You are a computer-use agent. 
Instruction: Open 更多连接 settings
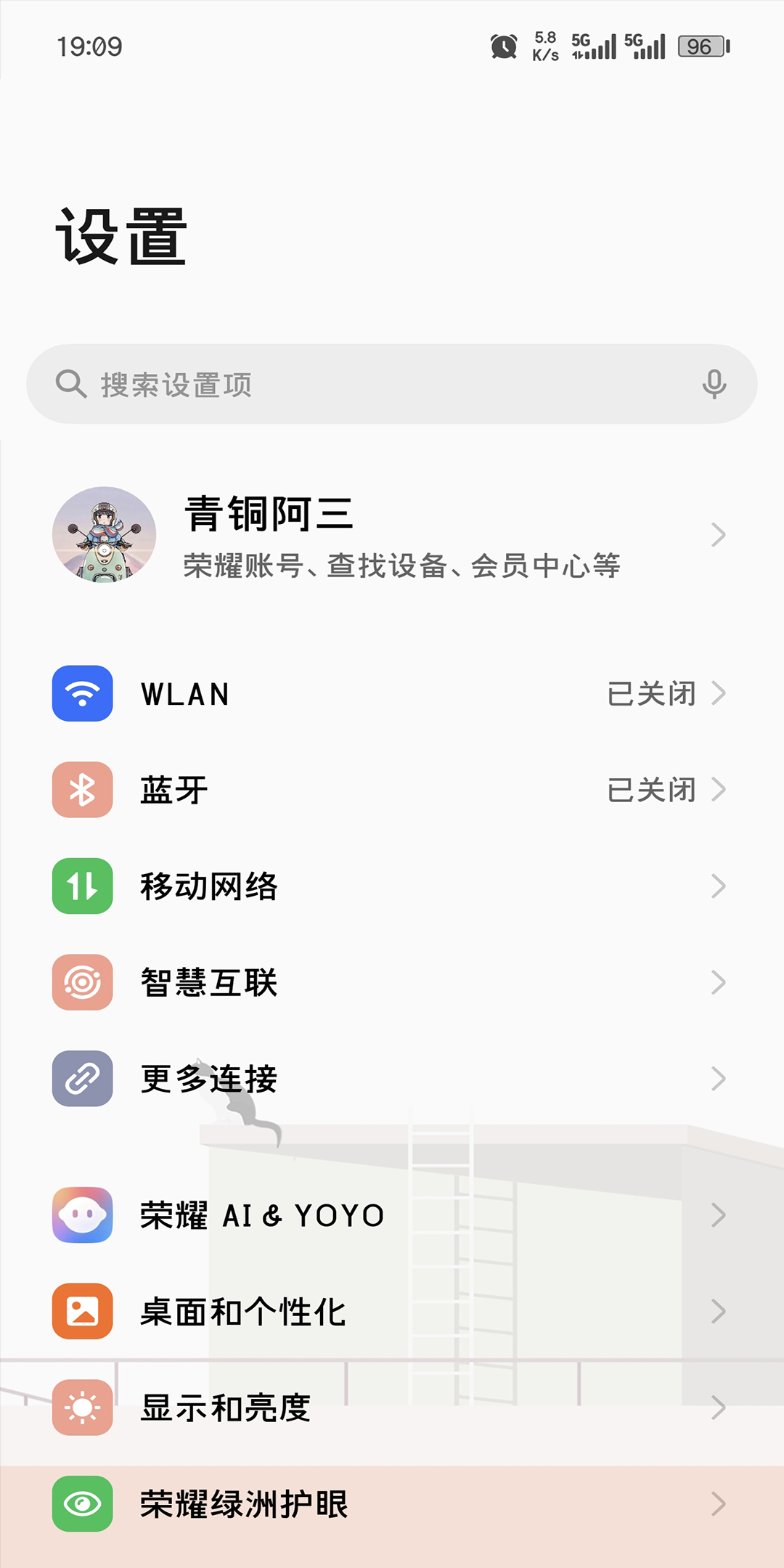point(392,1079)
